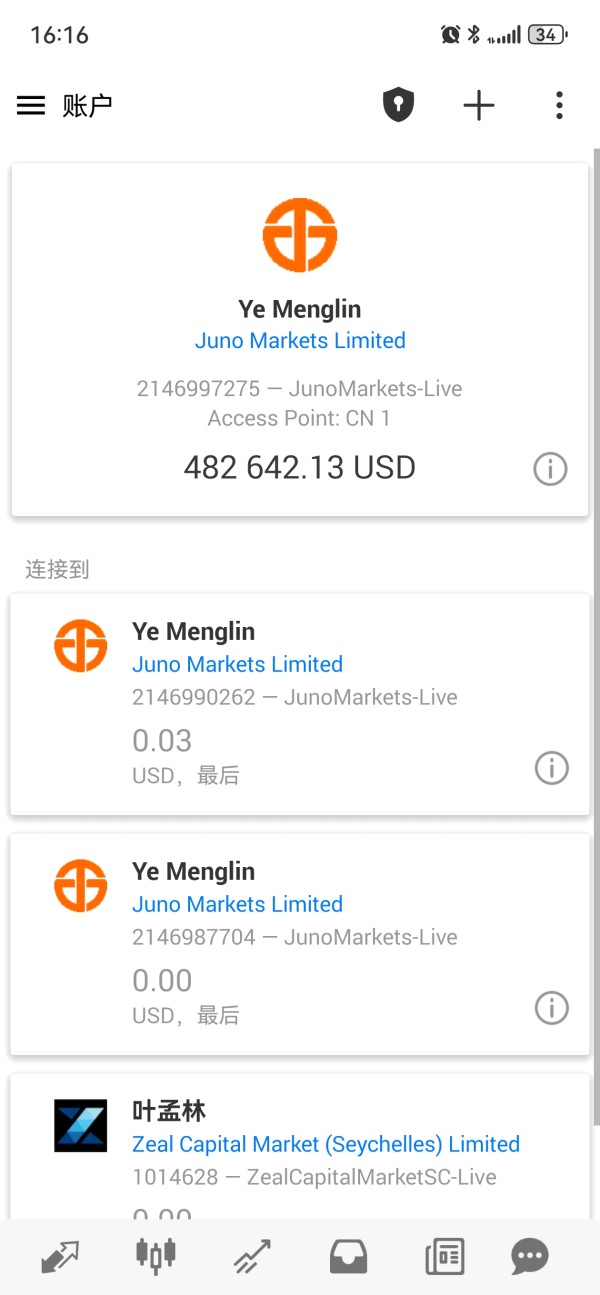
Task: View info for account 2146987704
Action: (551, 1008)
